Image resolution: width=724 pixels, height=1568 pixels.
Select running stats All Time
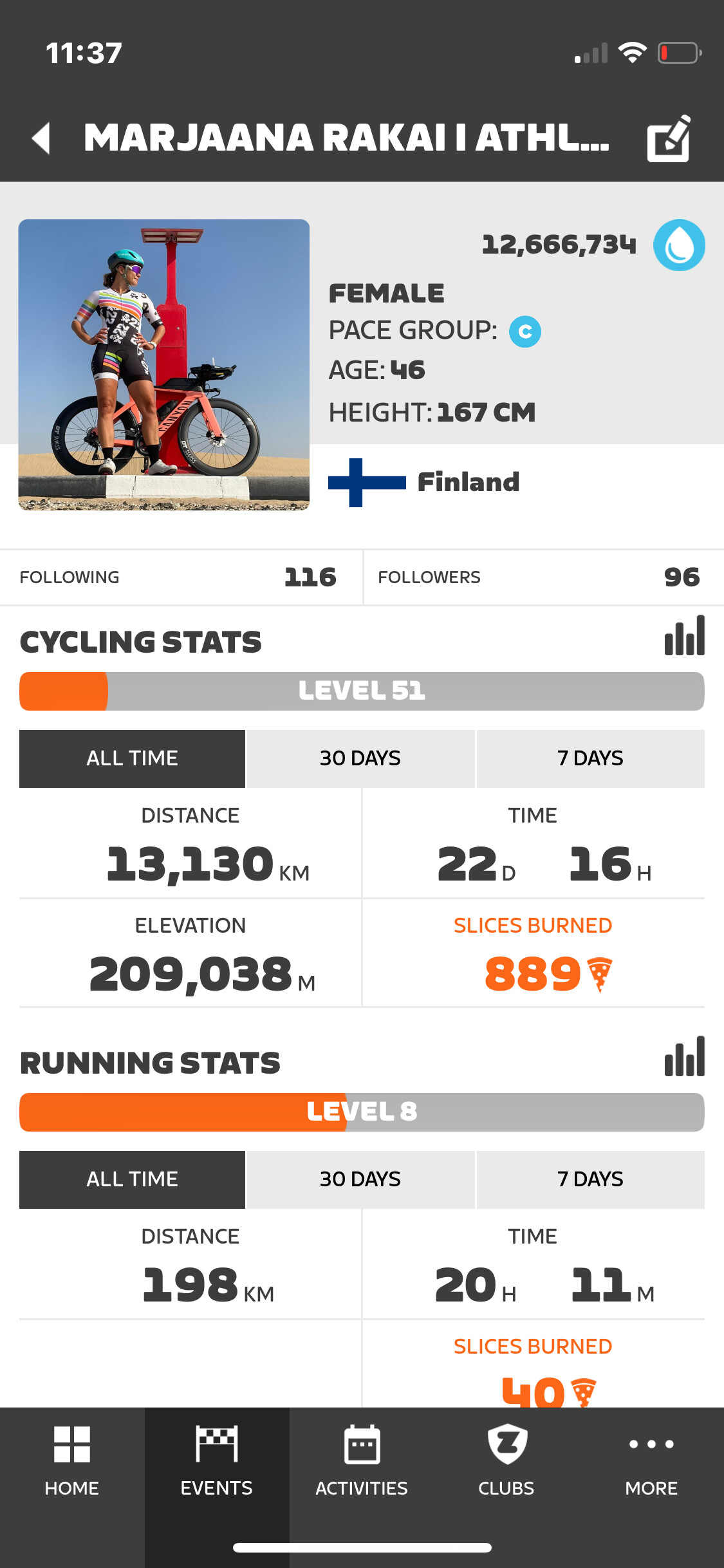tap(132, 1179)
